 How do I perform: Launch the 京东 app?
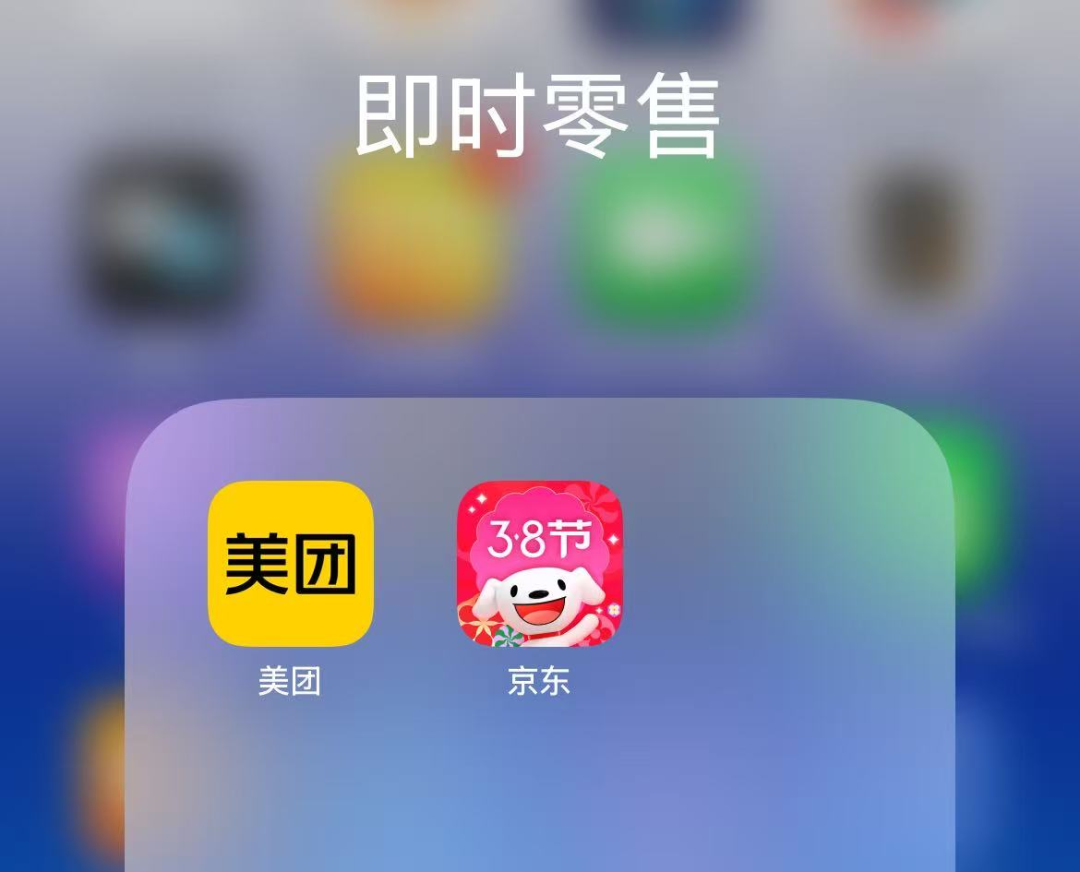539,564
